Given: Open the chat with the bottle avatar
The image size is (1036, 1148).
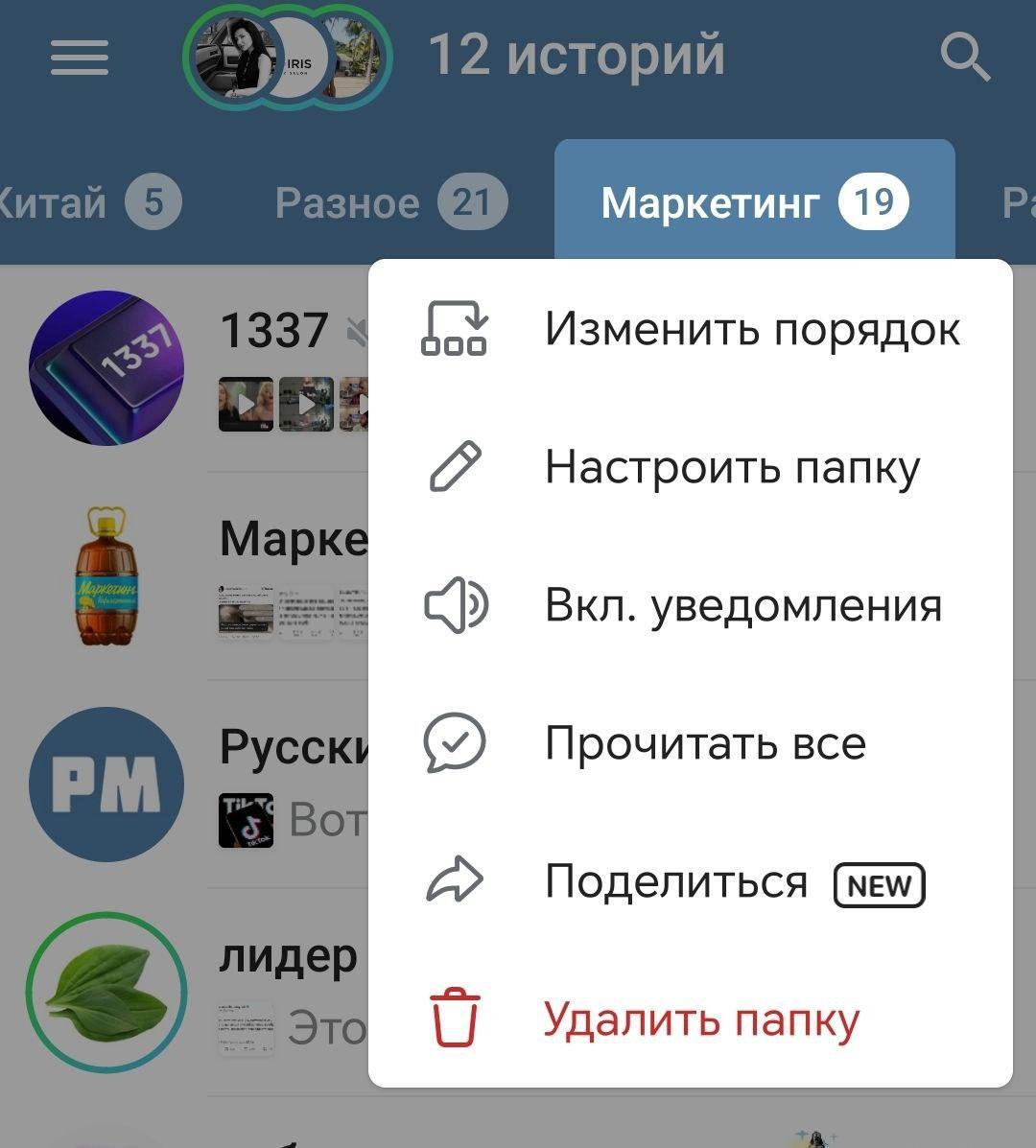Looking at the screenshot, I should point(192,575).
